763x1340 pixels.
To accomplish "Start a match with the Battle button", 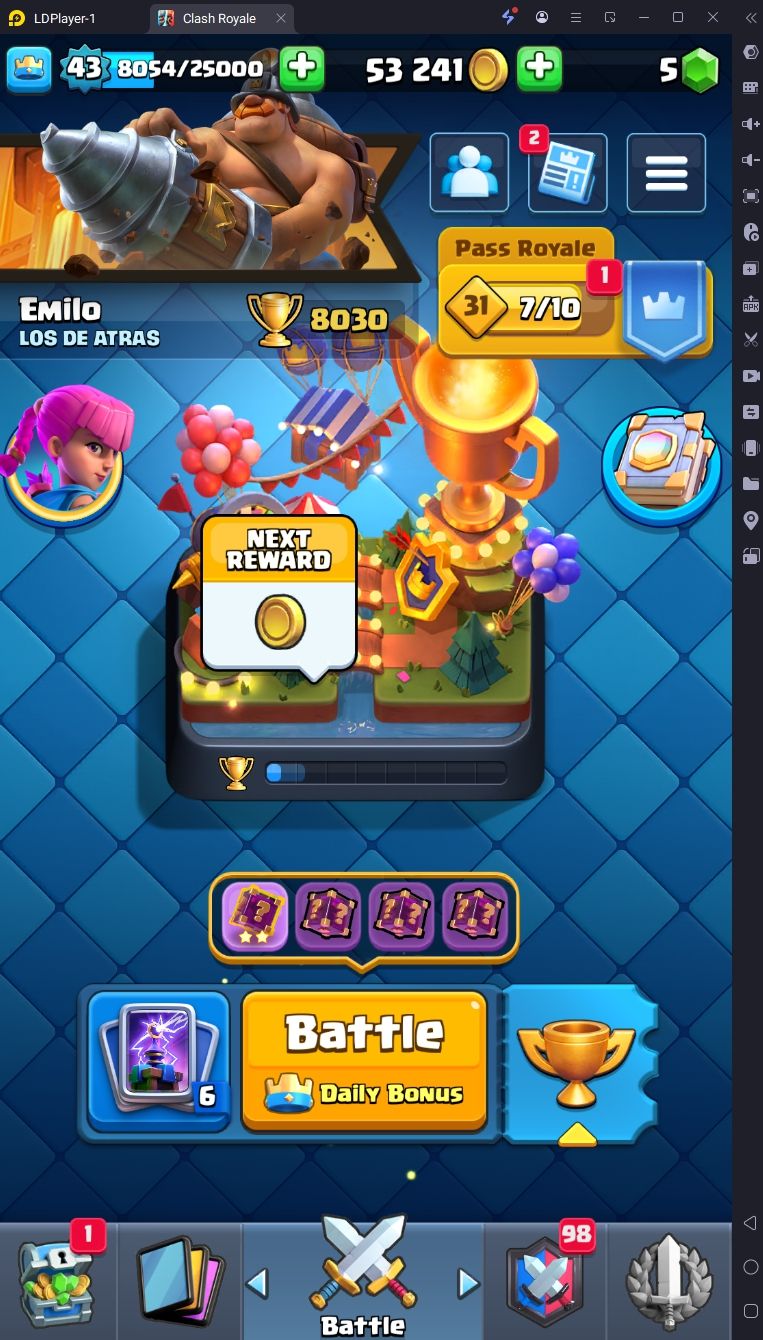I will coord(364,1060).
